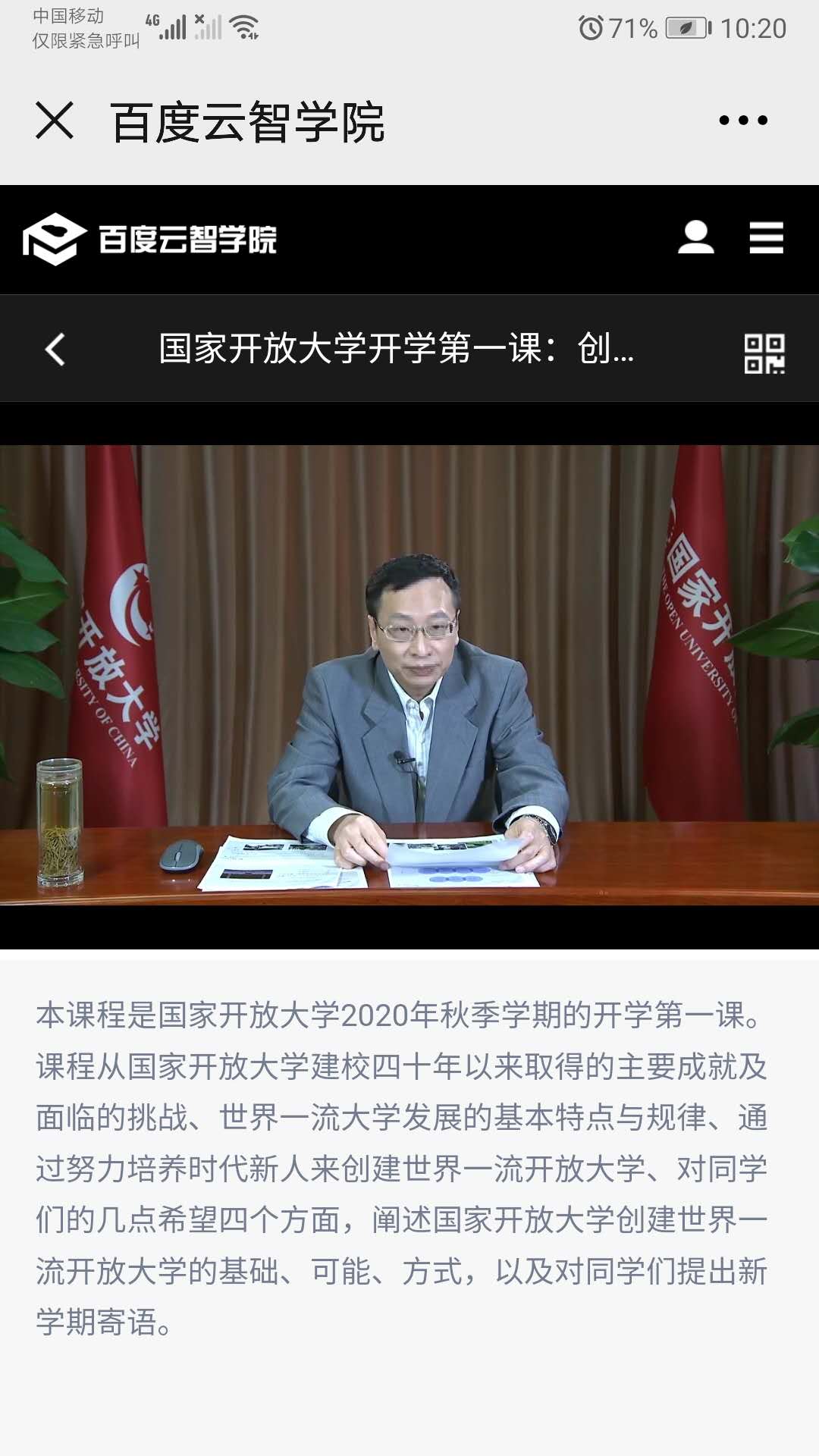
Task: Show the course QR code
Action: click(764, 353)
